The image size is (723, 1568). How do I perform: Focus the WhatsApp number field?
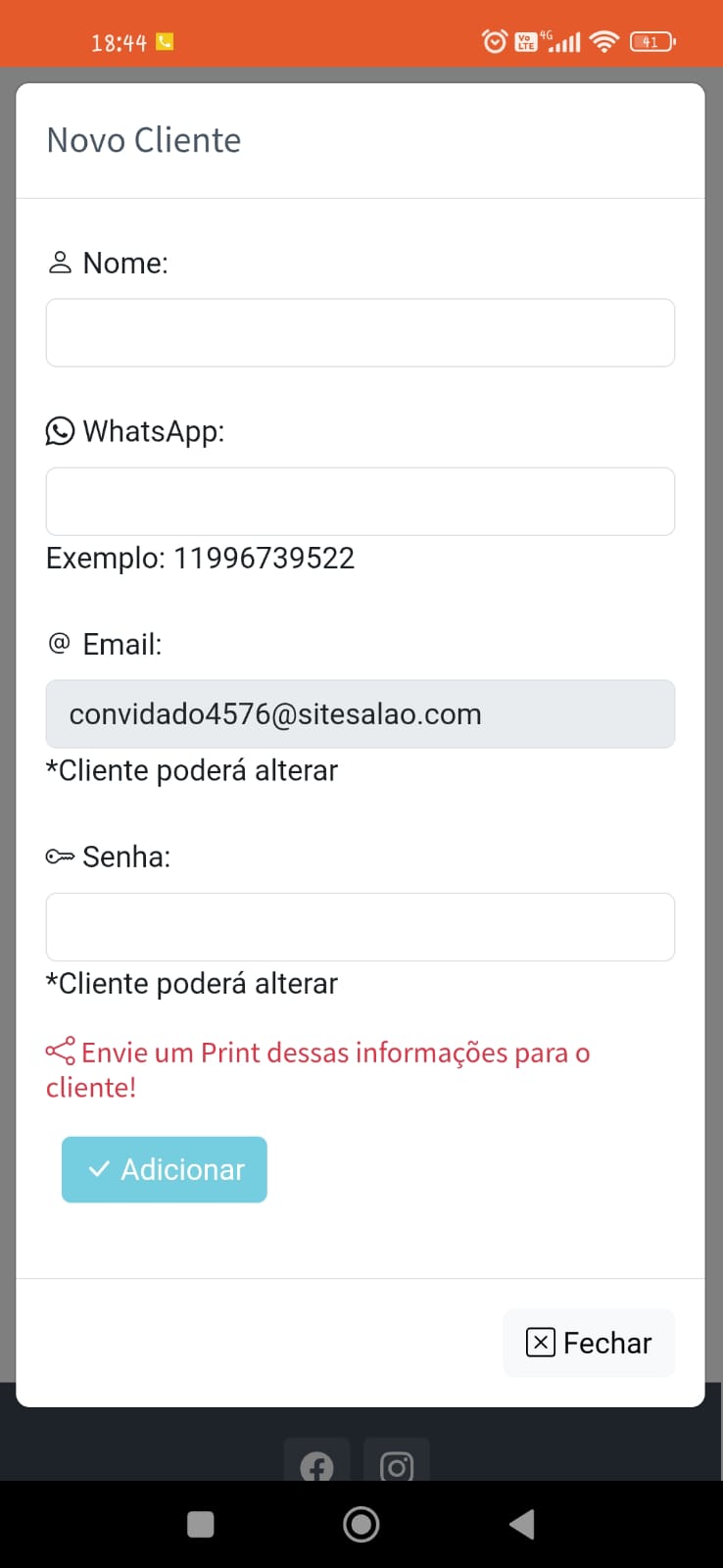click(361, 502)
